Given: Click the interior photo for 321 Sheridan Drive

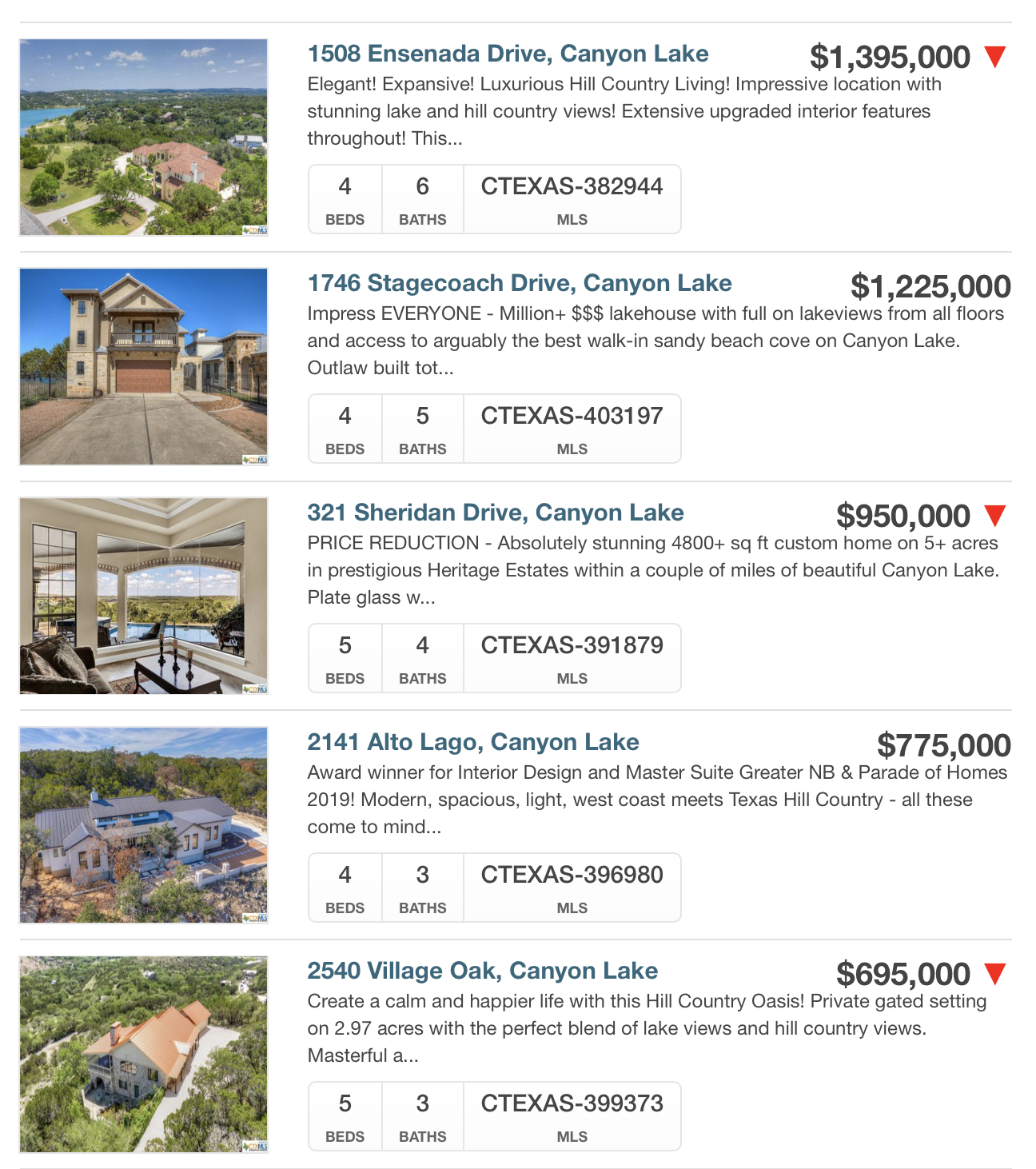Looking at the screenshot, I should coord(145,595).
